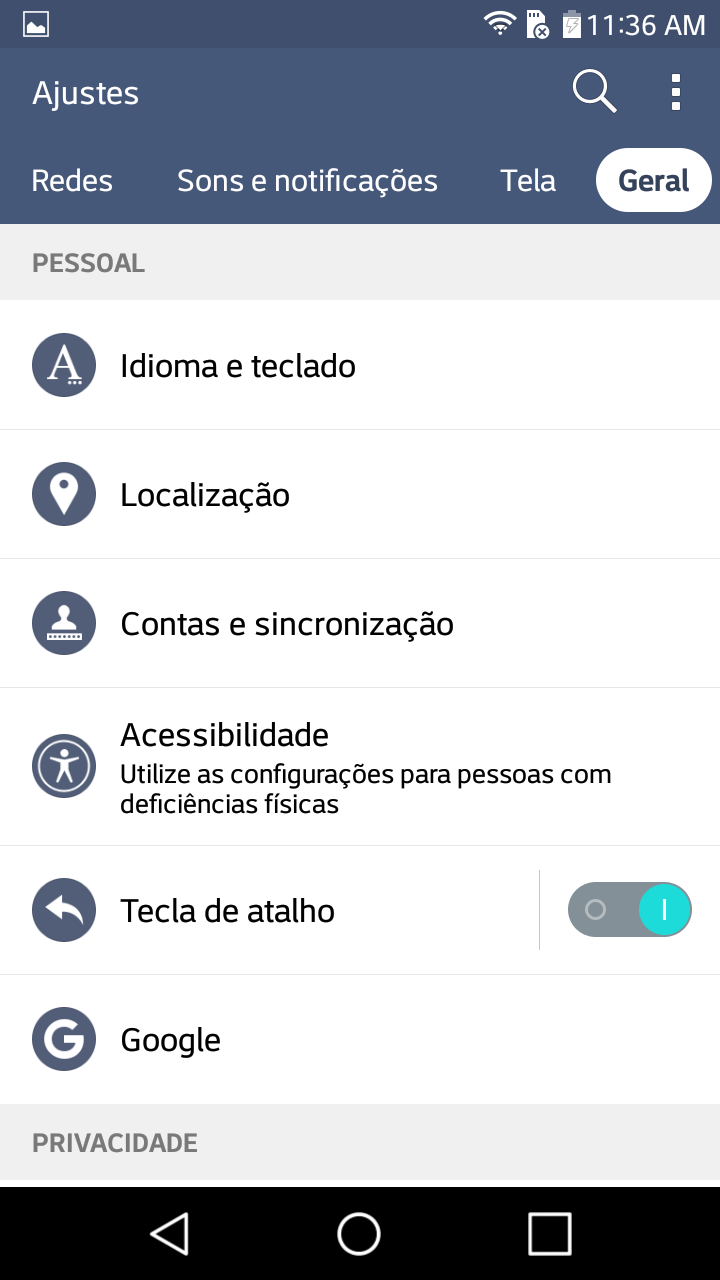This screenshot has height=1280, width=720.
Task: Go back with the system back button
Action: (170, 1233)
